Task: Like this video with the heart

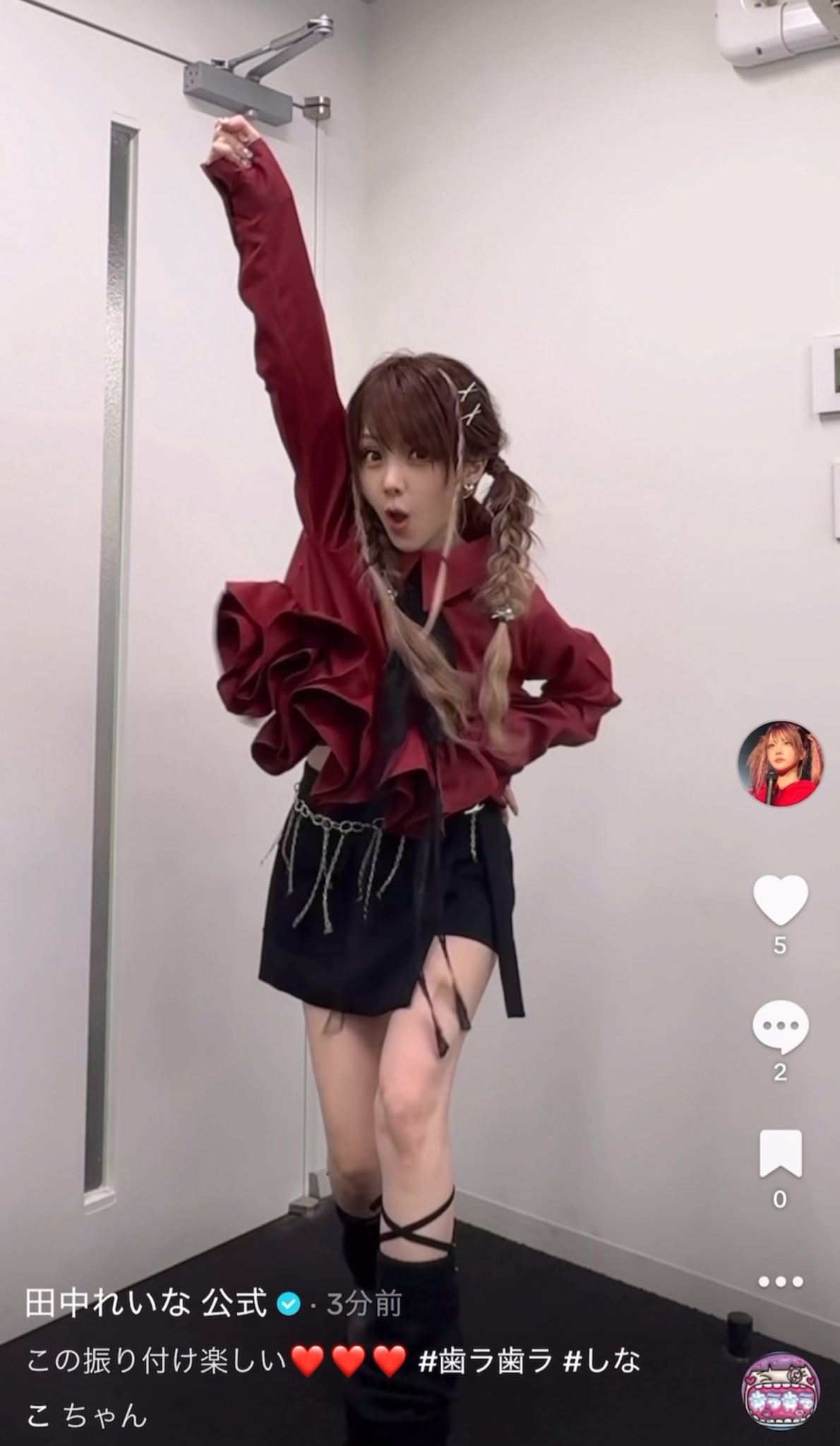Action: pyautogui.click(x=780, y=900)
